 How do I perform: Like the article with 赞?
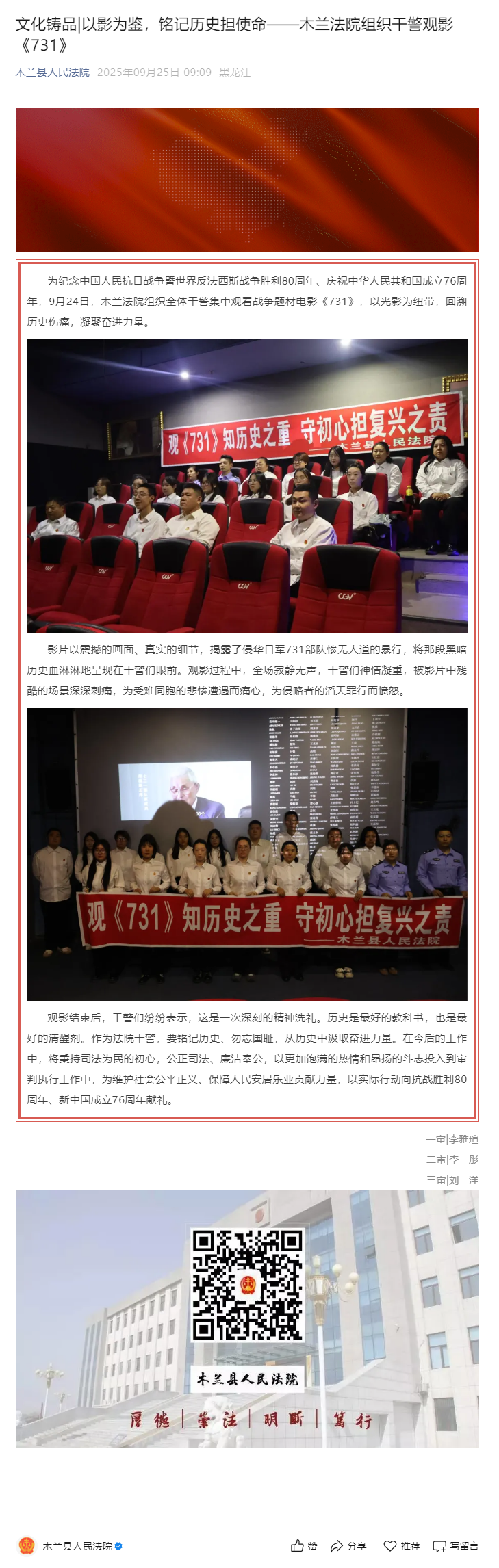tap(305, 1545)
